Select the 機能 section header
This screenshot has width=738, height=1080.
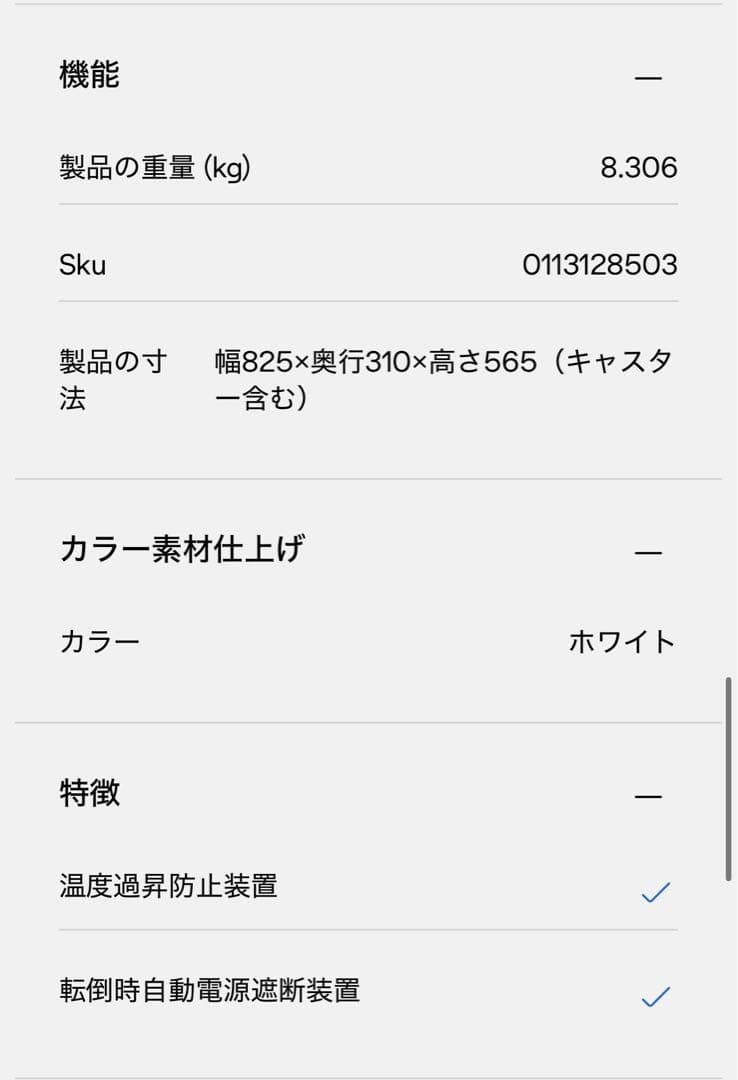[x=88, y=75]
